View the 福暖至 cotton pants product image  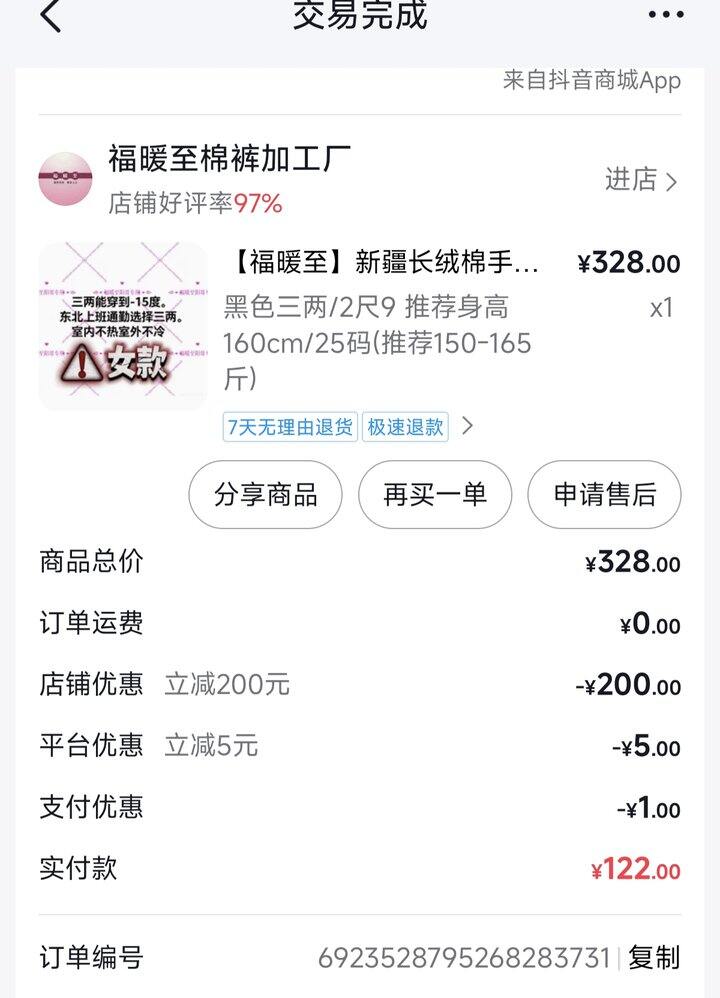pos(122,326)
